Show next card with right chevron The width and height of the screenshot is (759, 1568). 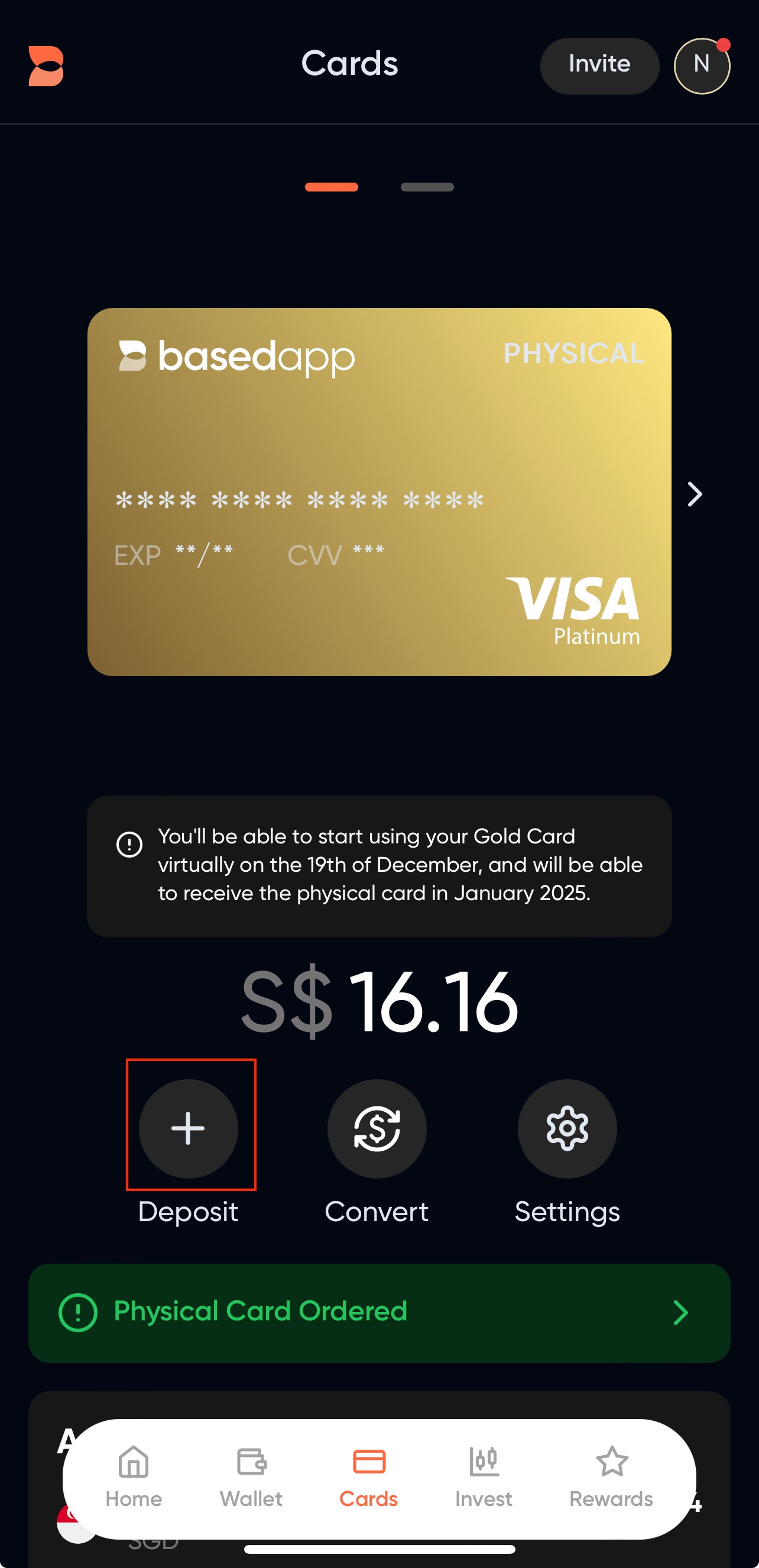click(x=695, y=494)
